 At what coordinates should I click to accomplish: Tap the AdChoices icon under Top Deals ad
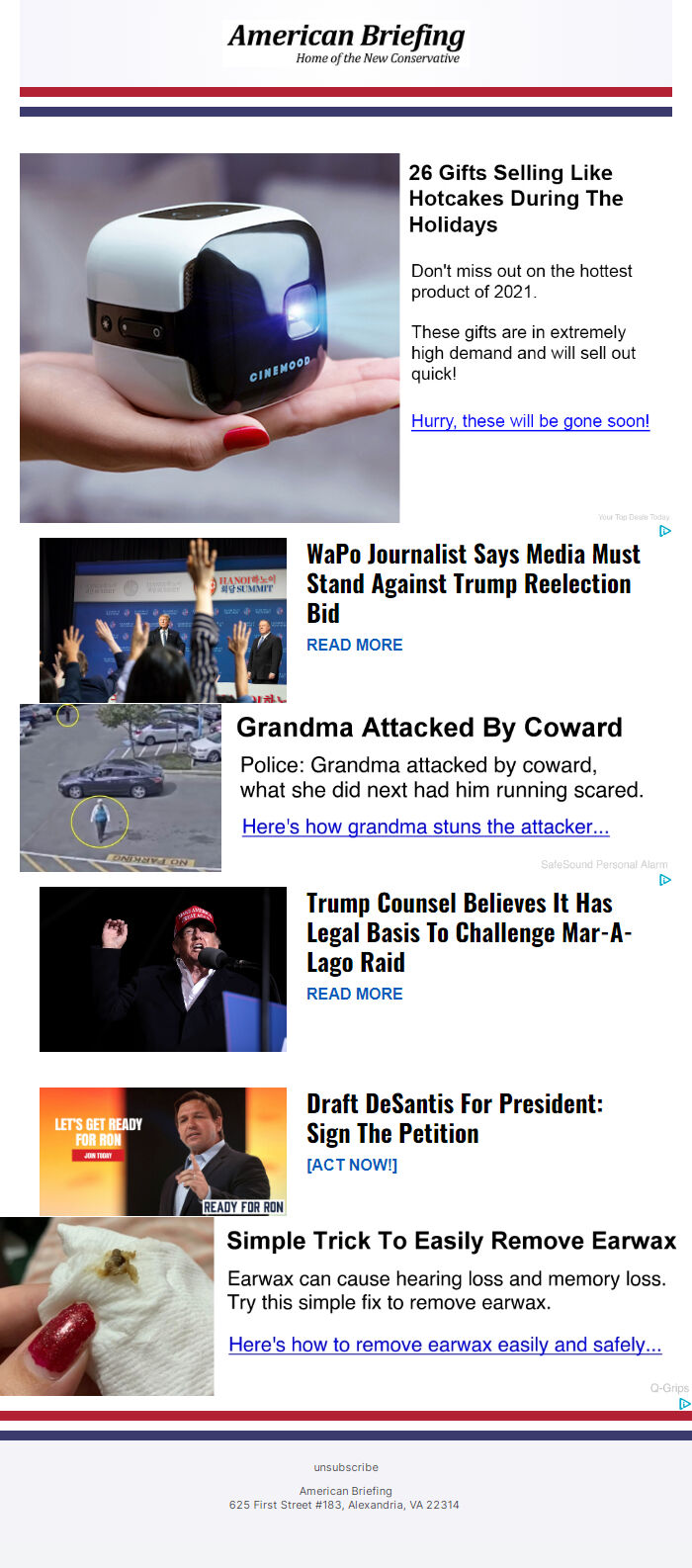[665, 531]
